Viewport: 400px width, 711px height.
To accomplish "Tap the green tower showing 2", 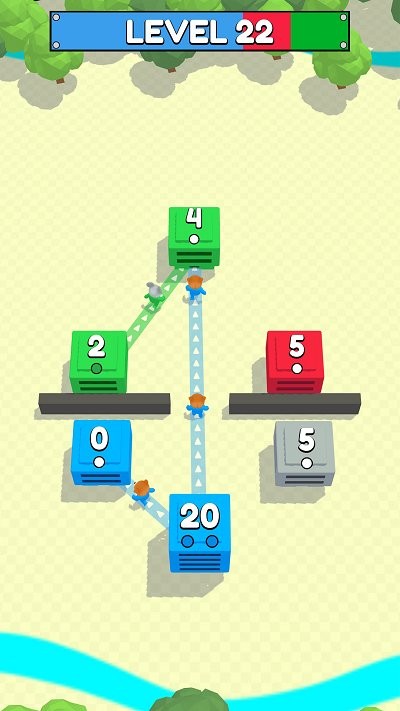I will pyautogui.click(x=98, y=362).
